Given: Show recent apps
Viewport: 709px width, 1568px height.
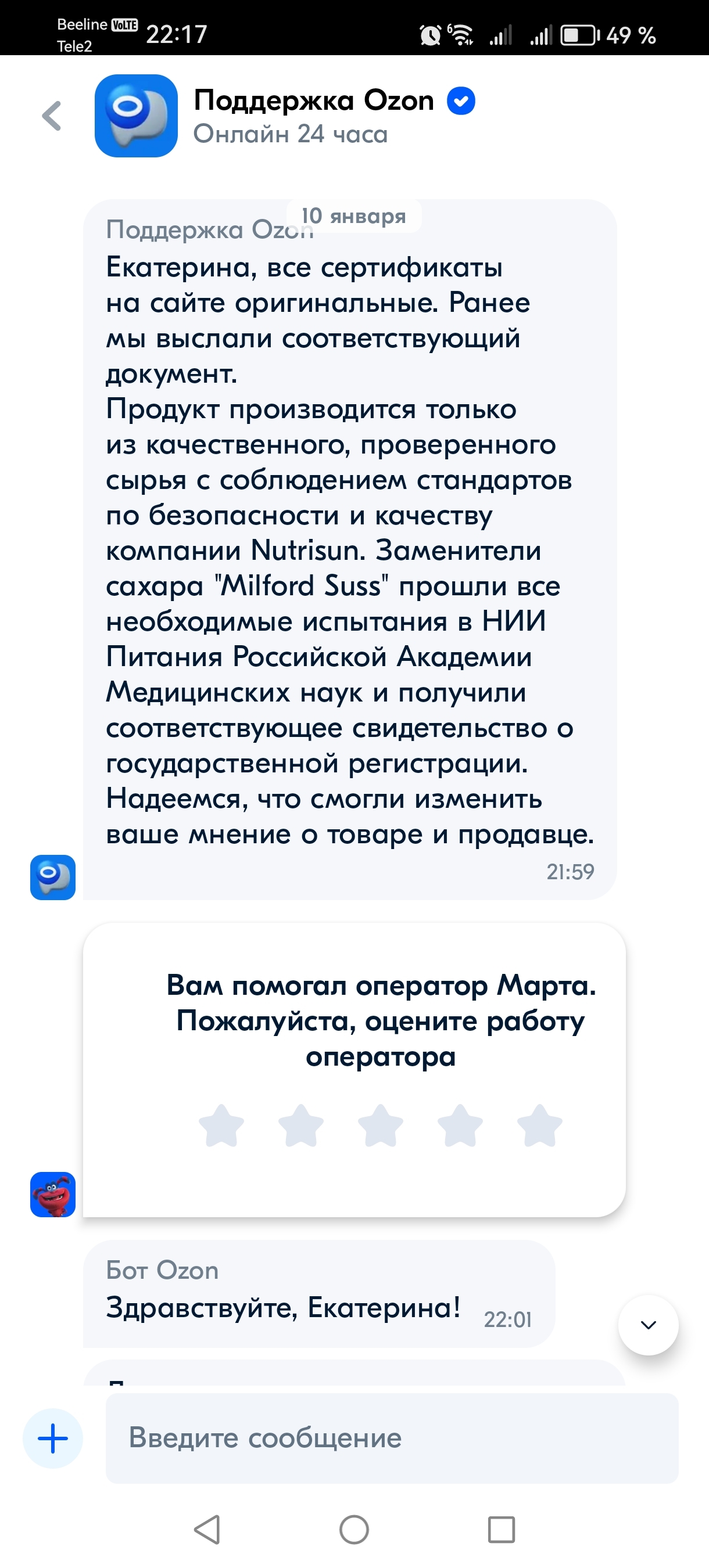Looking at the screenshot, I should [502, 1530].
